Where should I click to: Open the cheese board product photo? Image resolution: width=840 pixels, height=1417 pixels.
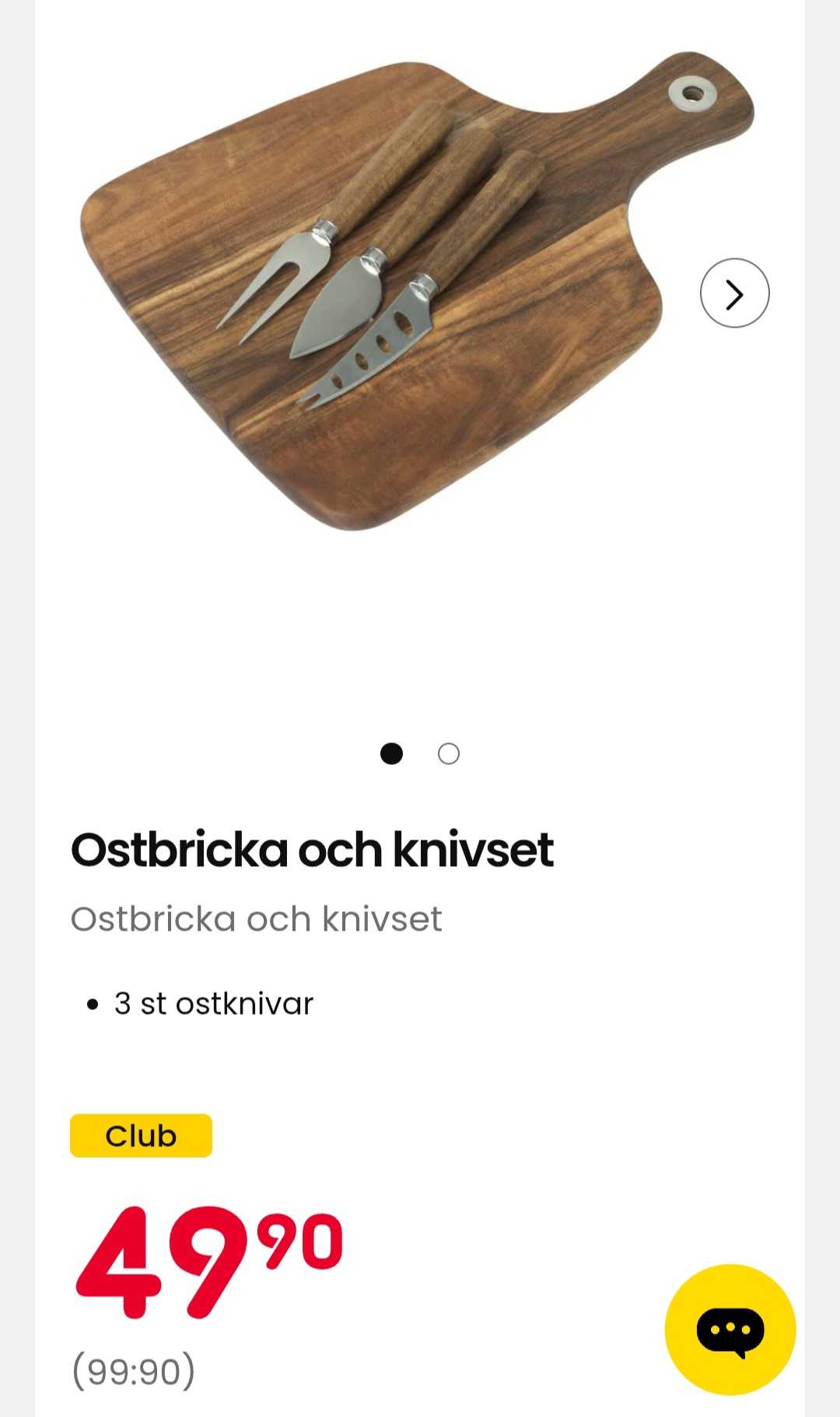click(389, 296)
